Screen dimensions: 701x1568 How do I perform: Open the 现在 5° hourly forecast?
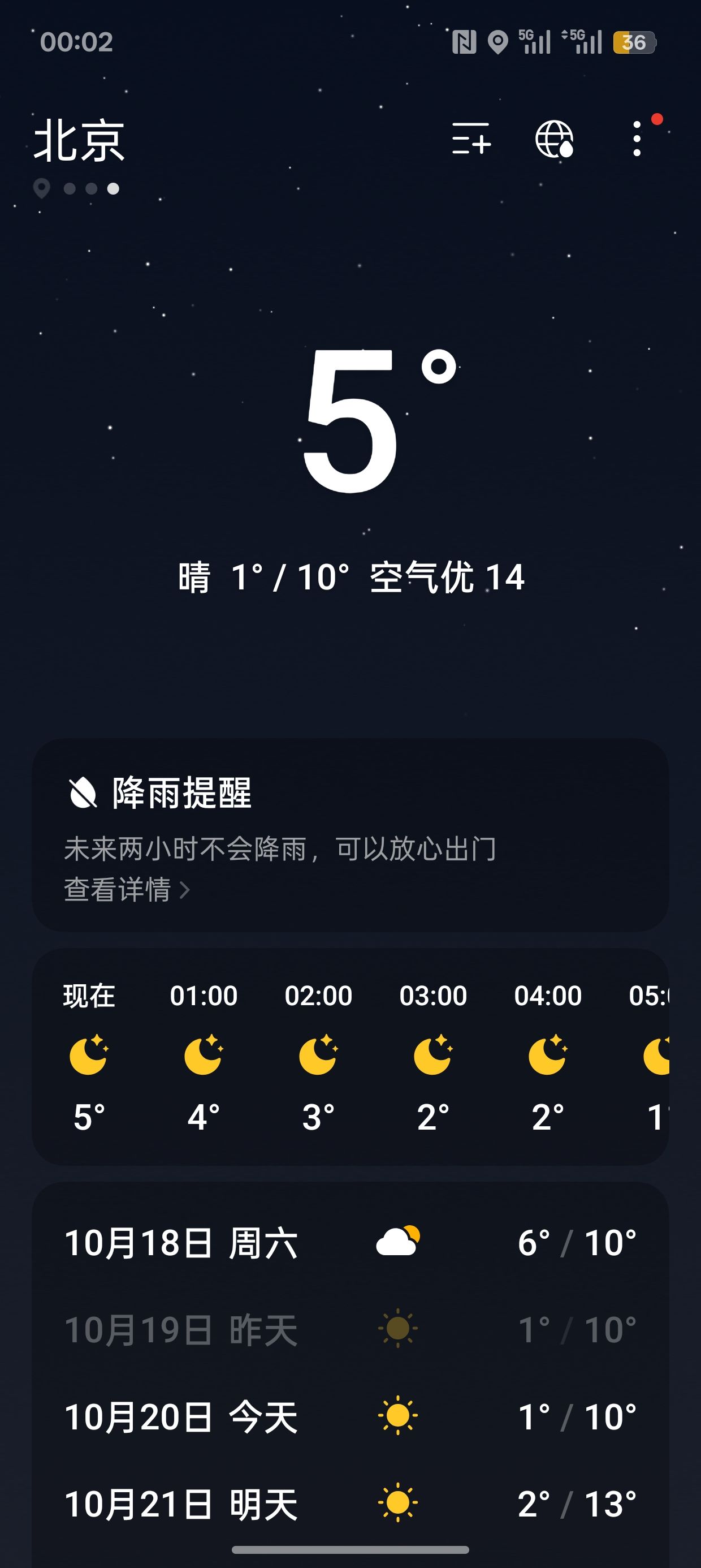tap(89, 1057)
